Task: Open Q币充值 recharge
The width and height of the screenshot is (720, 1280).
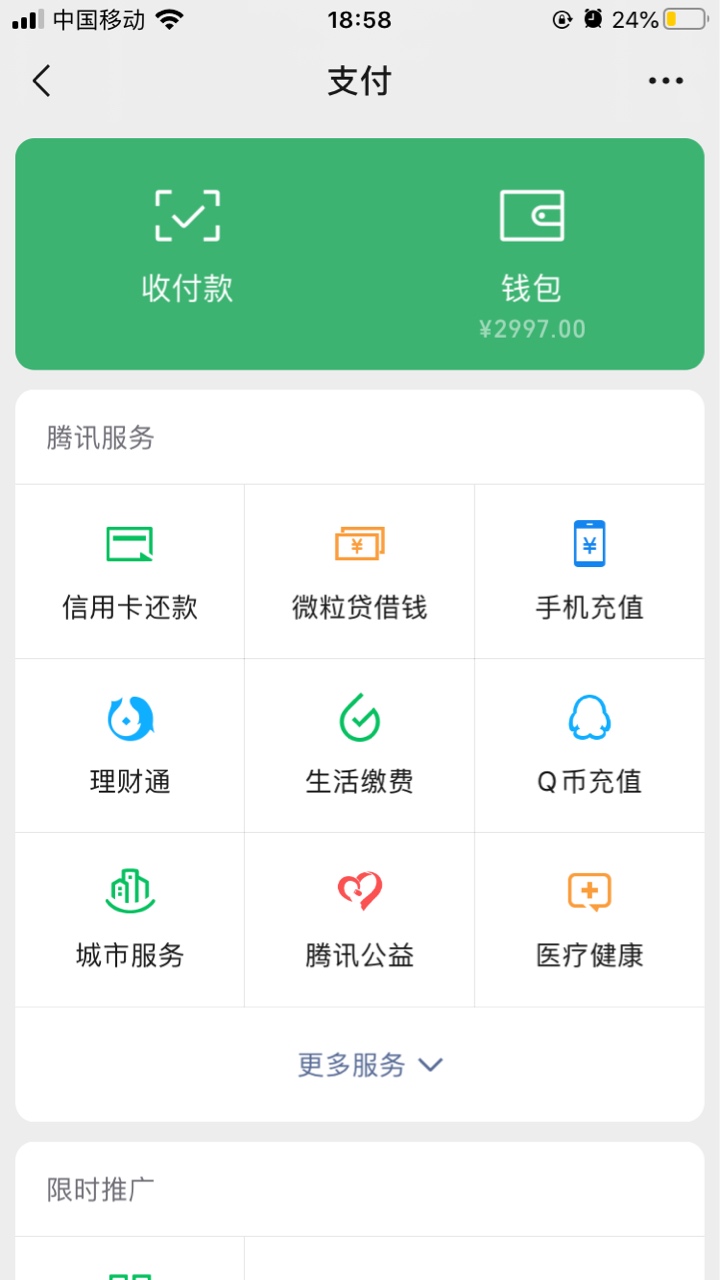Action: point(590,746)
